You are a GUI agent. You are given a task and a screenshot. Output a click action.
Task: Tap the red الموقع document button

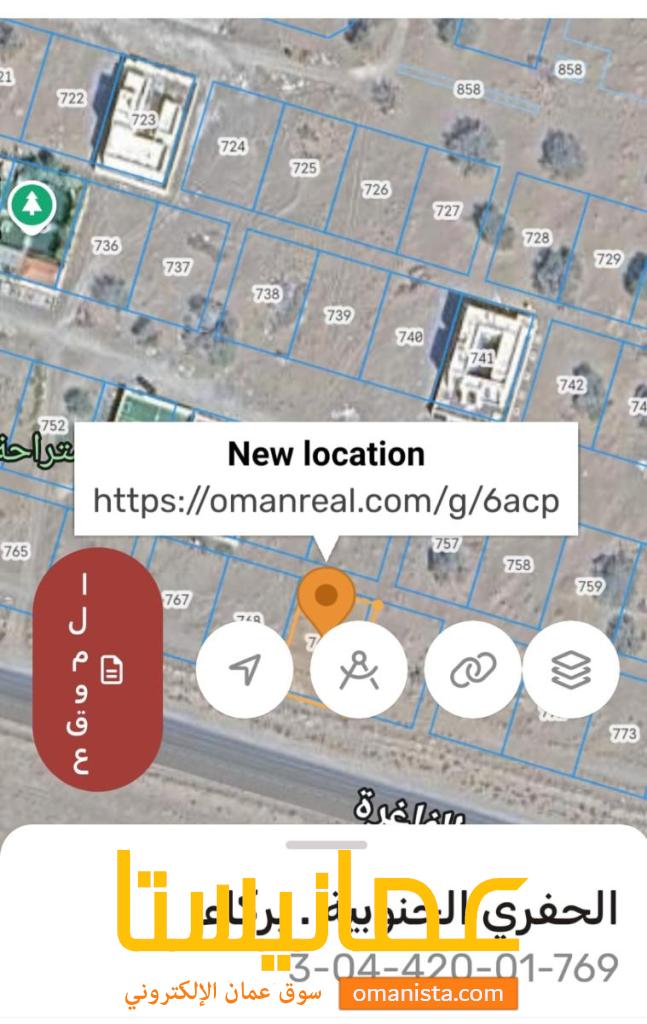98,669
